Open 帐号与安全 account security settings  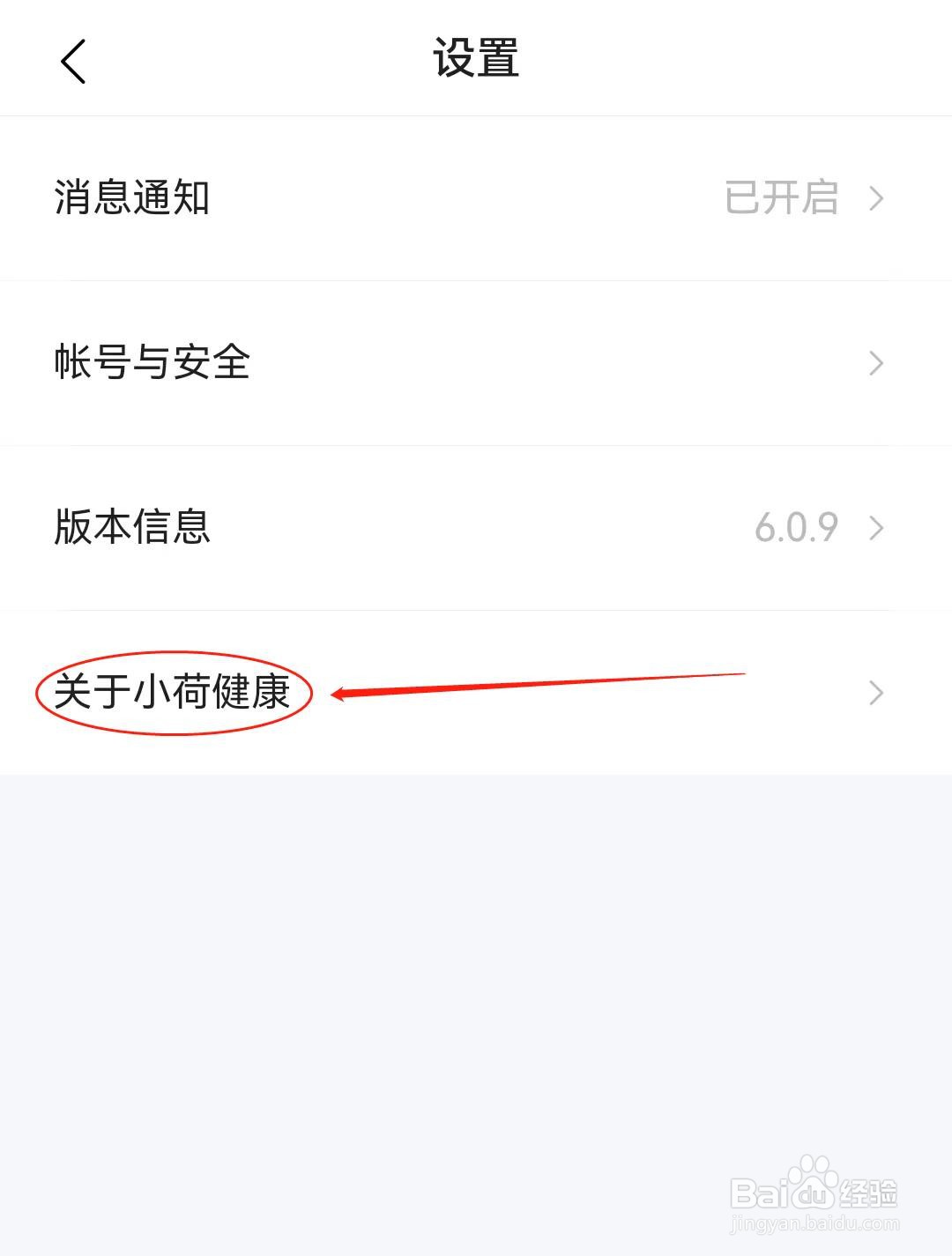coord(353,362)
